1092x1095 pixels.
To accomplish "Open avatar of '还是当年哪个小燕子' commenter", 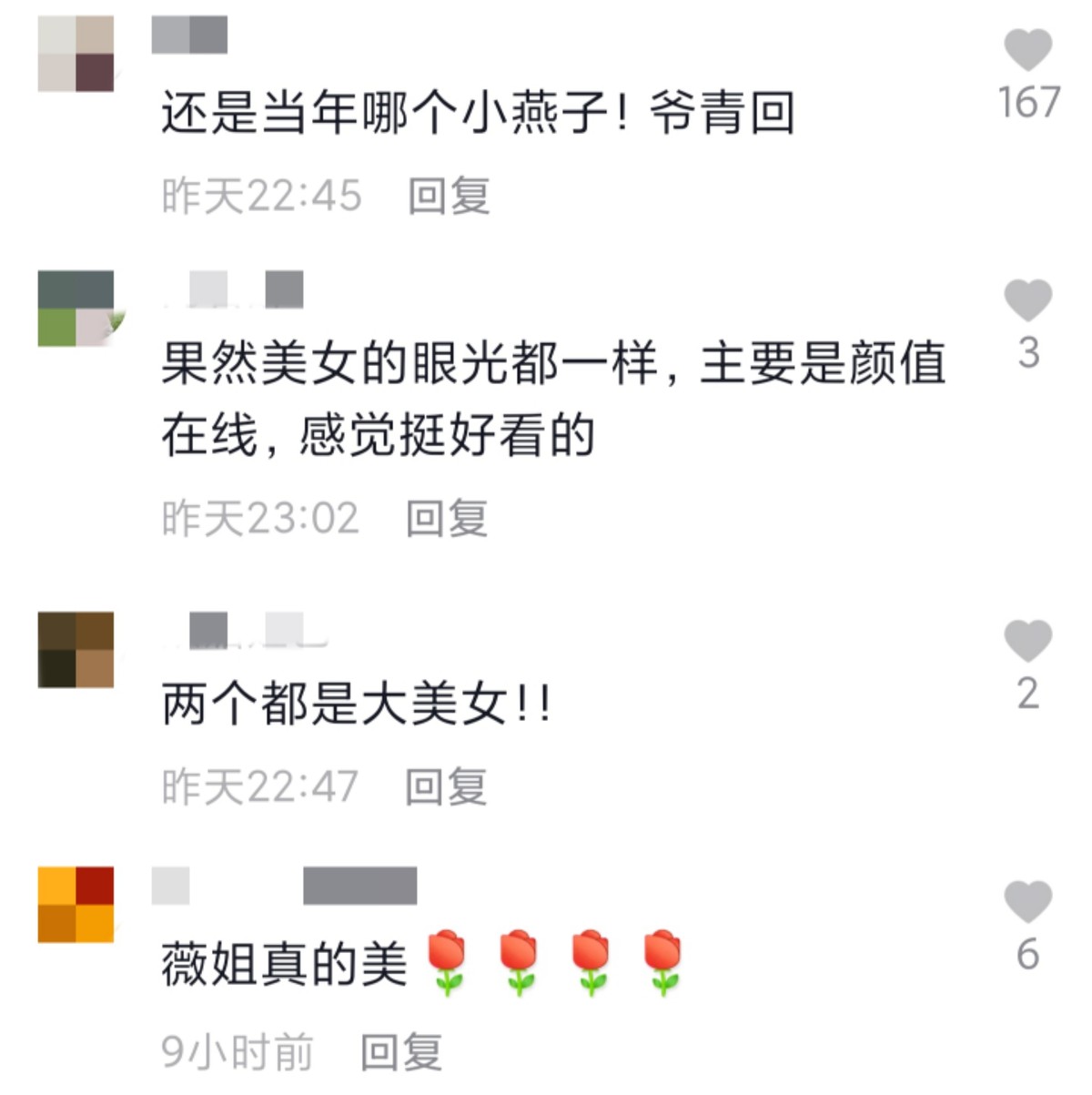I will click(76, 54).
